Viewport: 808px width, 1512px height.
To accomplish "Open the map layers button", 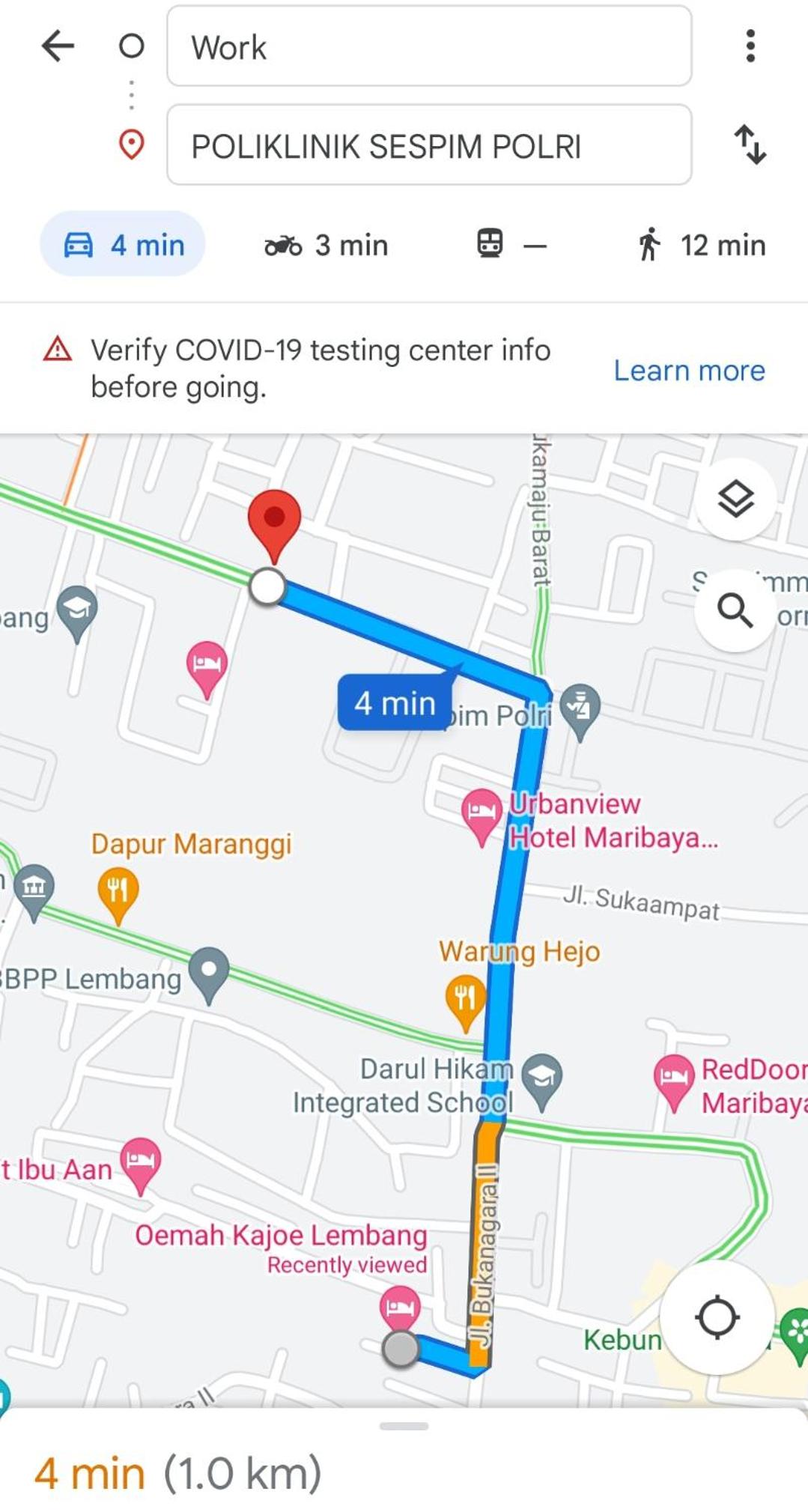I will coord(736,499).
